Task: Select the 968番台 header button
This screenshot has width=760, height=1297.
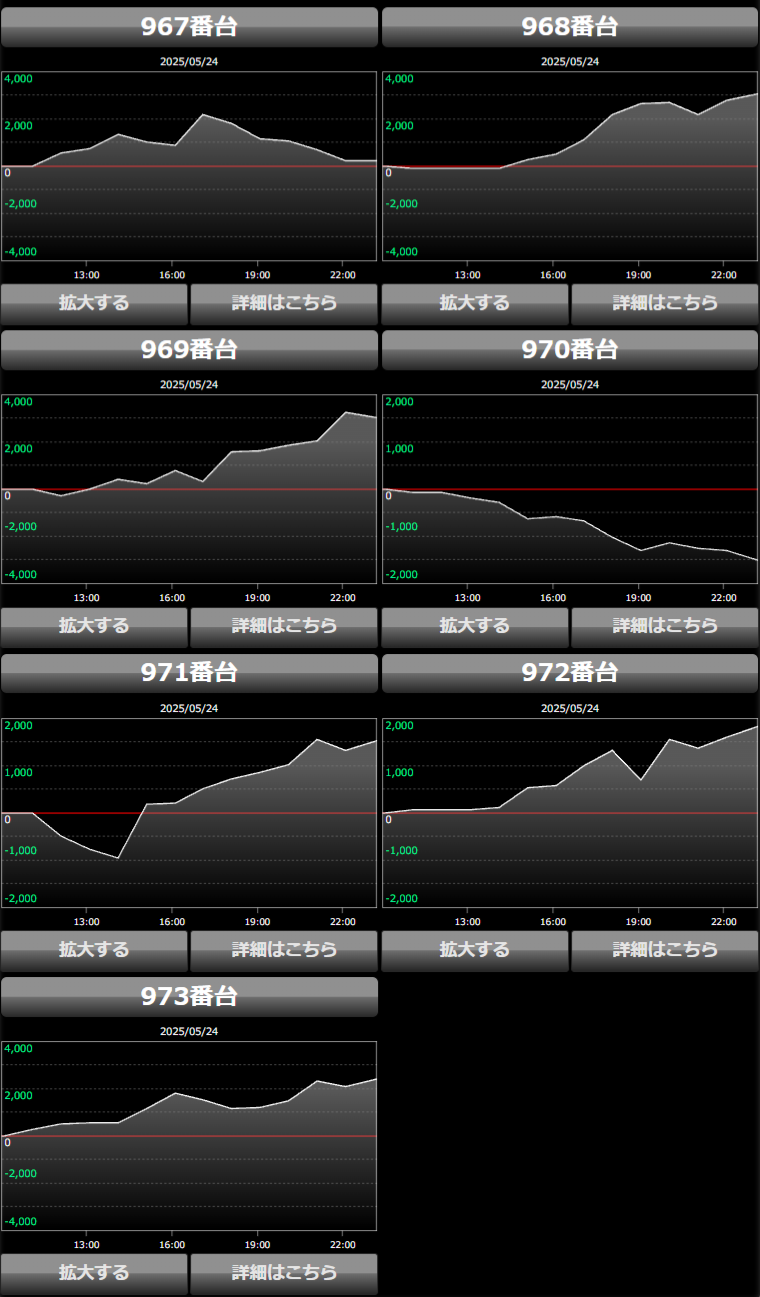Action: 570,27
